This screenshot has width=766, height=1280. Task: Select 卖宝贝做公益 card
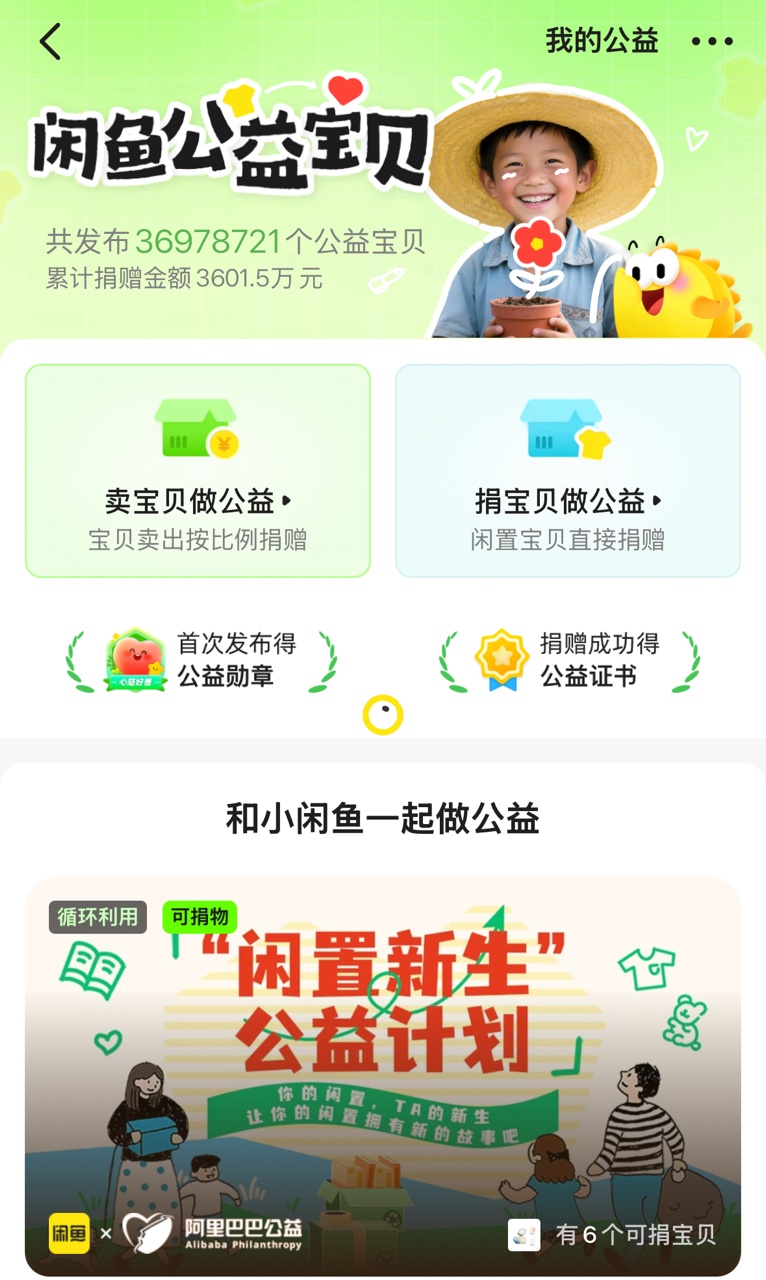pos(198,471)
